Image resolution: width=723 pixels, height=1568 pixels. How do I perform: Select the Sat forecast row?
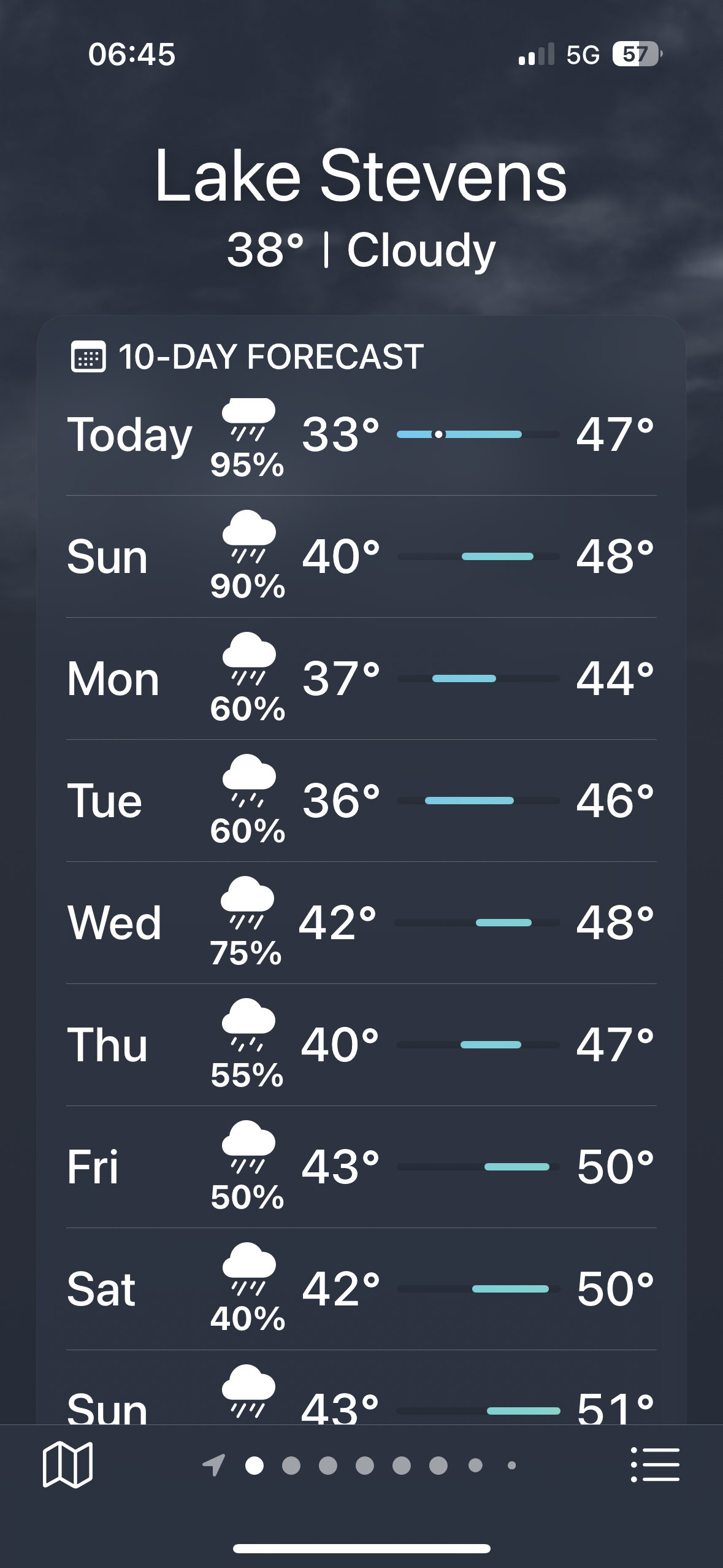pyautogui.click(x=361, y=1289)
